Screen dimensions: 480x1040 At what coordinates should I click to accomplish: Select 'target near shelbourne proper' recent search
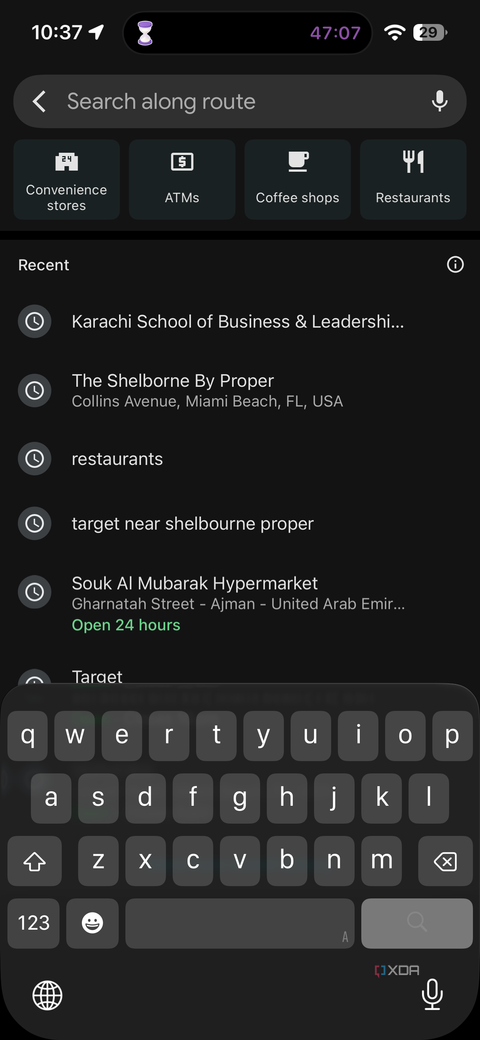pos(240,524)
